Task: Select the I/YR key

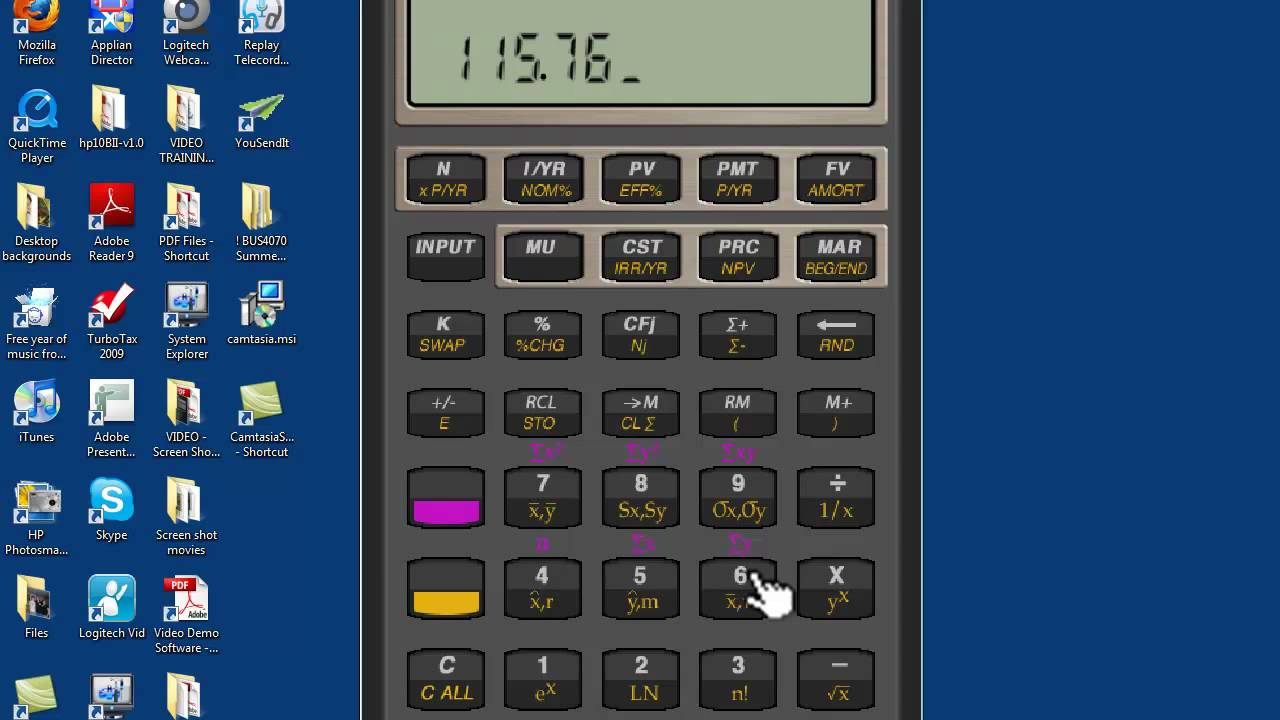Action: [543, 179]
